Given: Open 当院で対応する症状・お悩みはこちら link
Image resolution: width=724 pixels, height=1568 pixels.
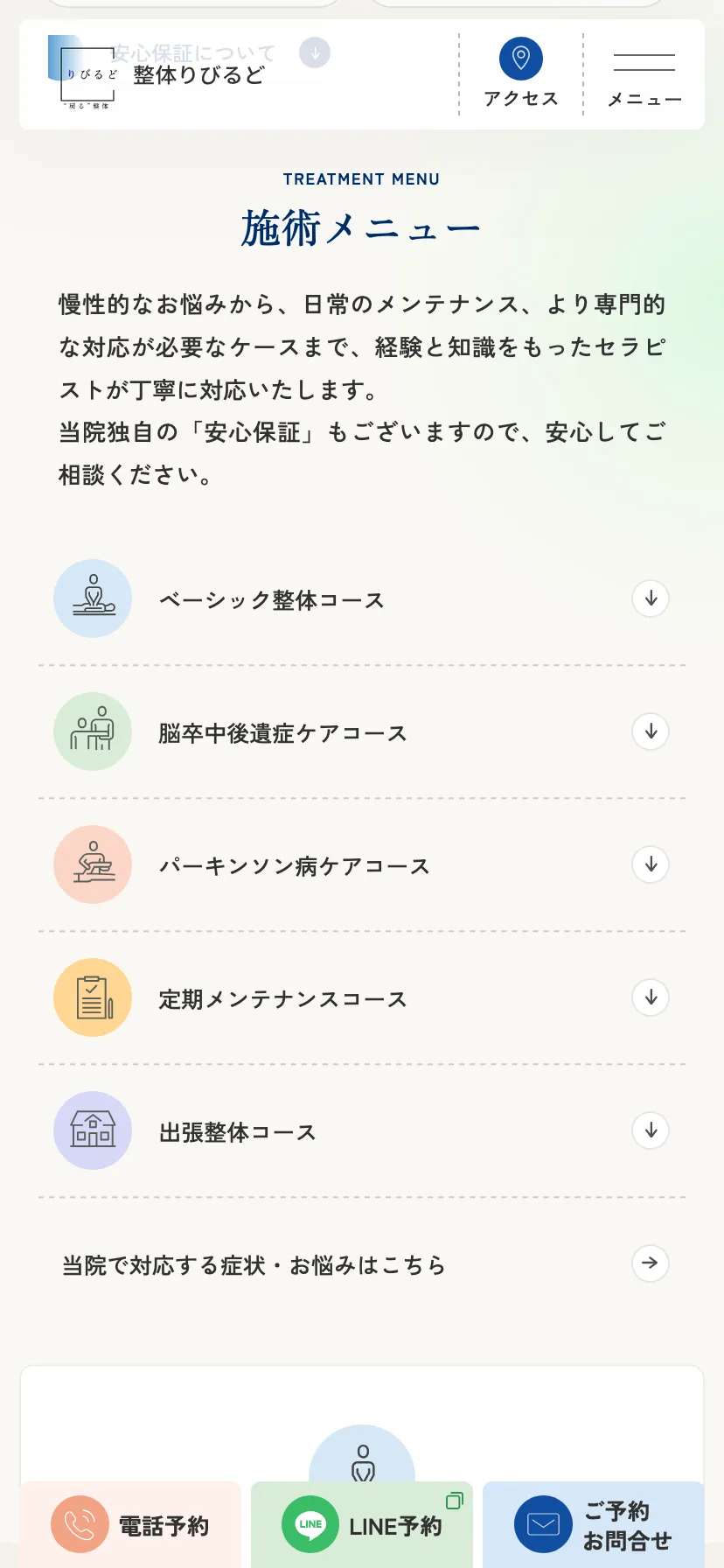Looking at the screenshot, I should pos(361,1263).
